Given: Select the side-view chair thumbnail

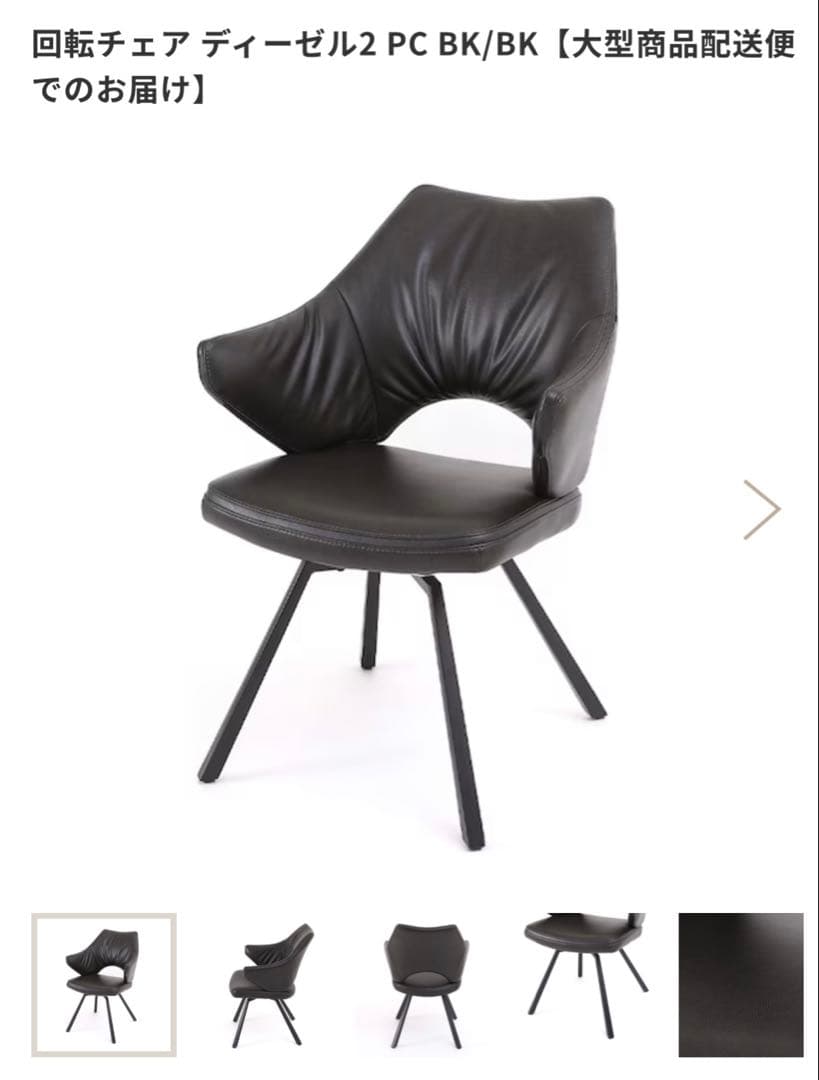Looking at the screenshot, I should [265, 984].
